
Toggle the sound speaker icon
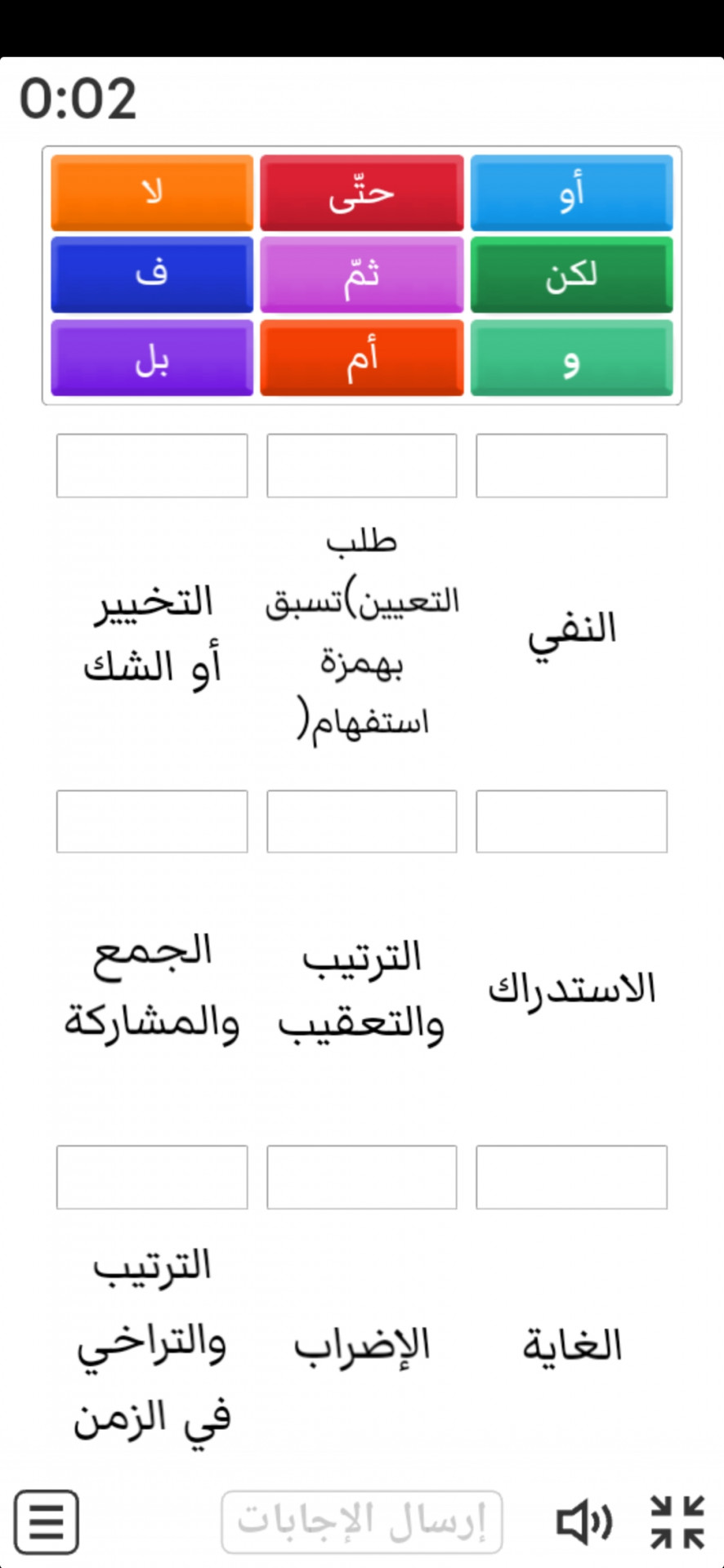point(583,1522)
